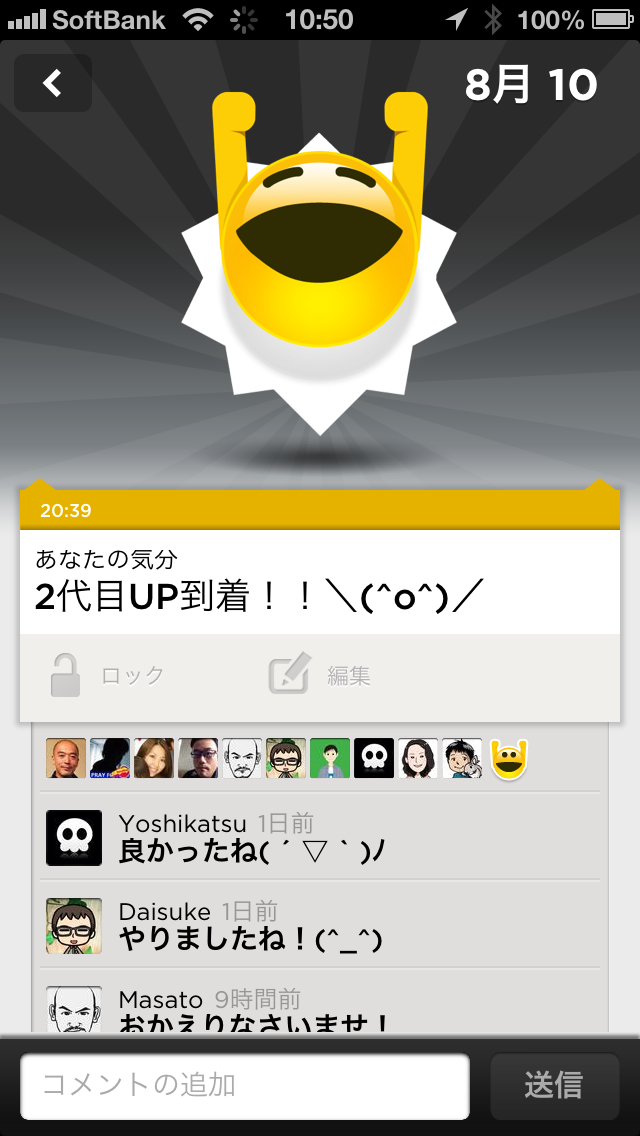This screenshot has height=1136, width=640.
Task: Tap the yellow smiley reaction icon
Action: [510, 759]
